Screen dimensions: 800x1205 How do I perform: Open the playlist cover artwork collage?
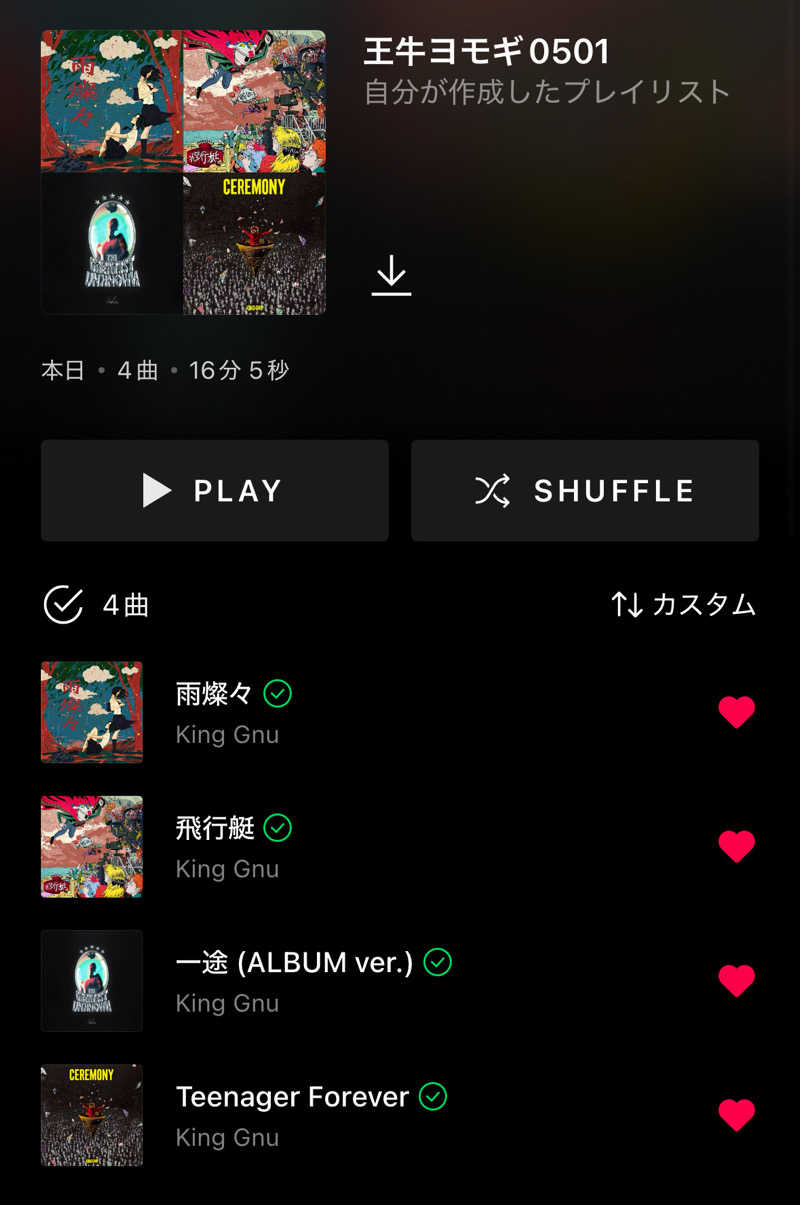[183, 172]
